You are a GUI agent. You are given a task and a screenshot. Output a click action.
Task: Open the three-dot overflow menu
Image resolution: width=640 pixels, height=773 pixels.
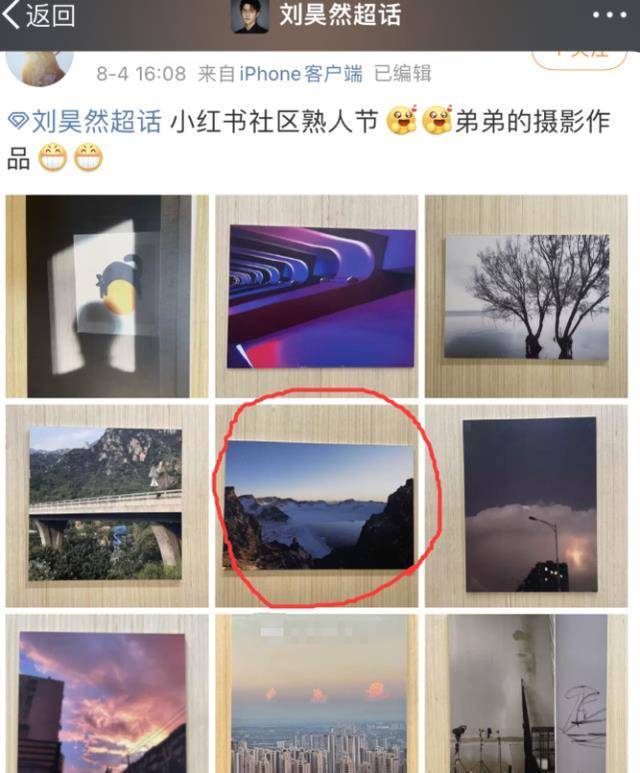coord(608,16)
